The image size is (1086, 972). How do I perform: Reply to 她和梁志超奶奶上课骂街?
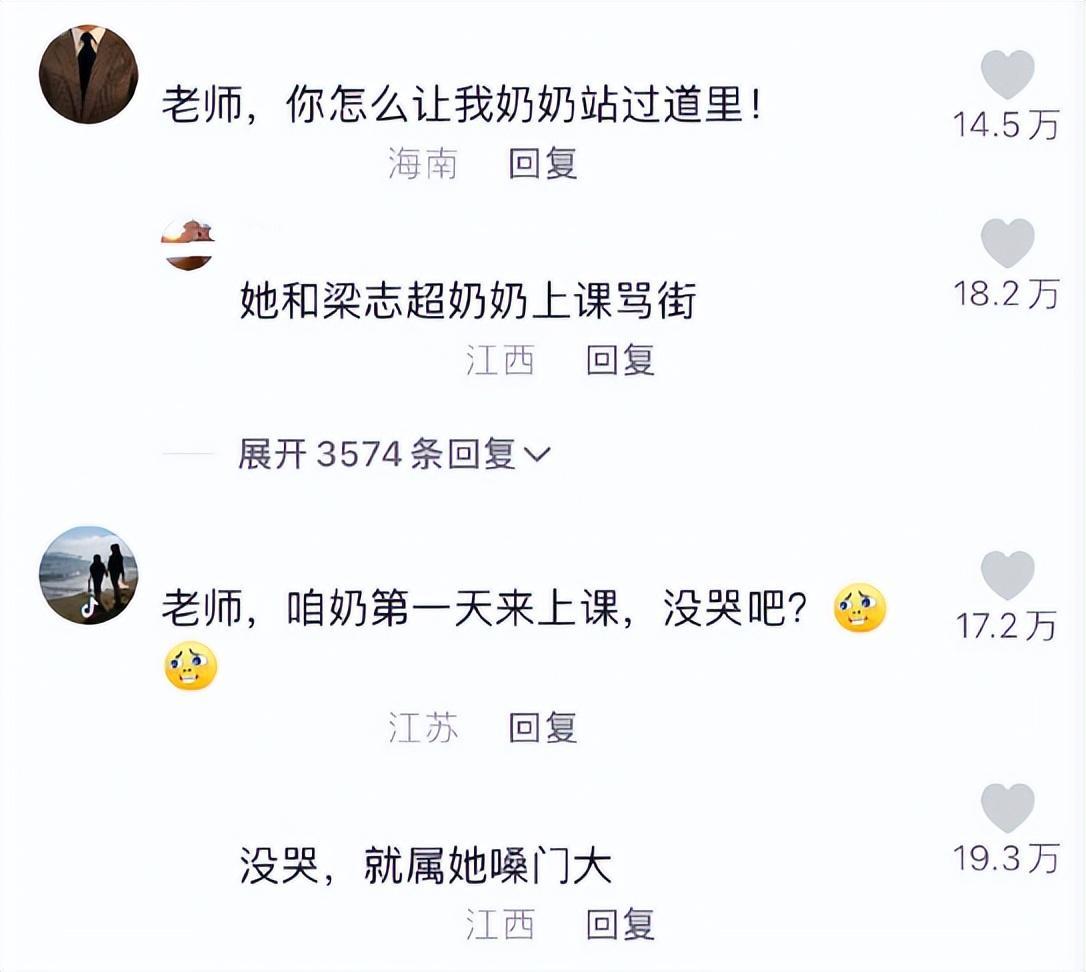620,360
